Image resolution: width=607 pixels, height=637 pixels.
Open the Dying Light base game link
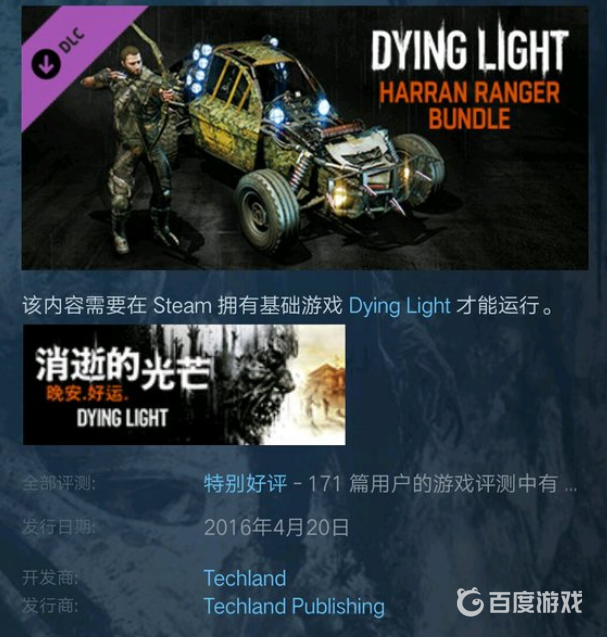399,306
